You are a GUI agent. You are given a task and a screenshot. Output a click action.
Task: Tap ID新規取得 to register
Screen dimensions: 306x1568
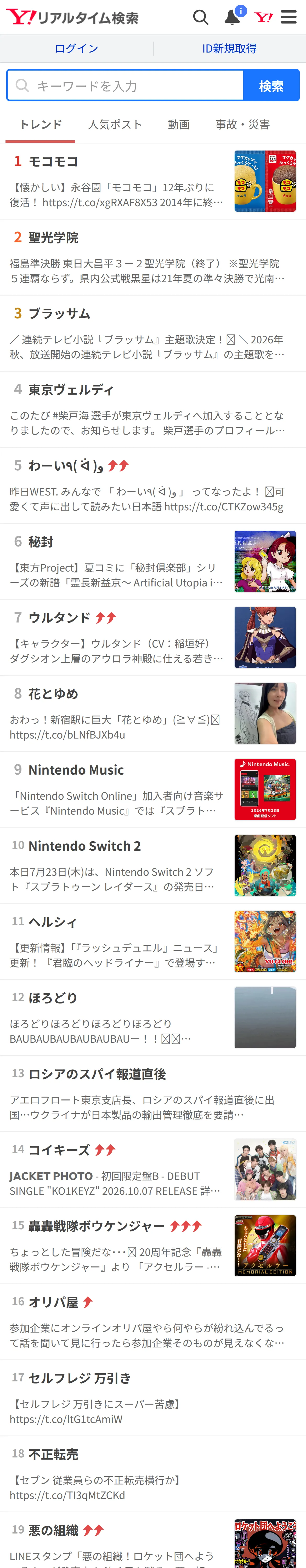pyautogui.click(x=229, y=49)
